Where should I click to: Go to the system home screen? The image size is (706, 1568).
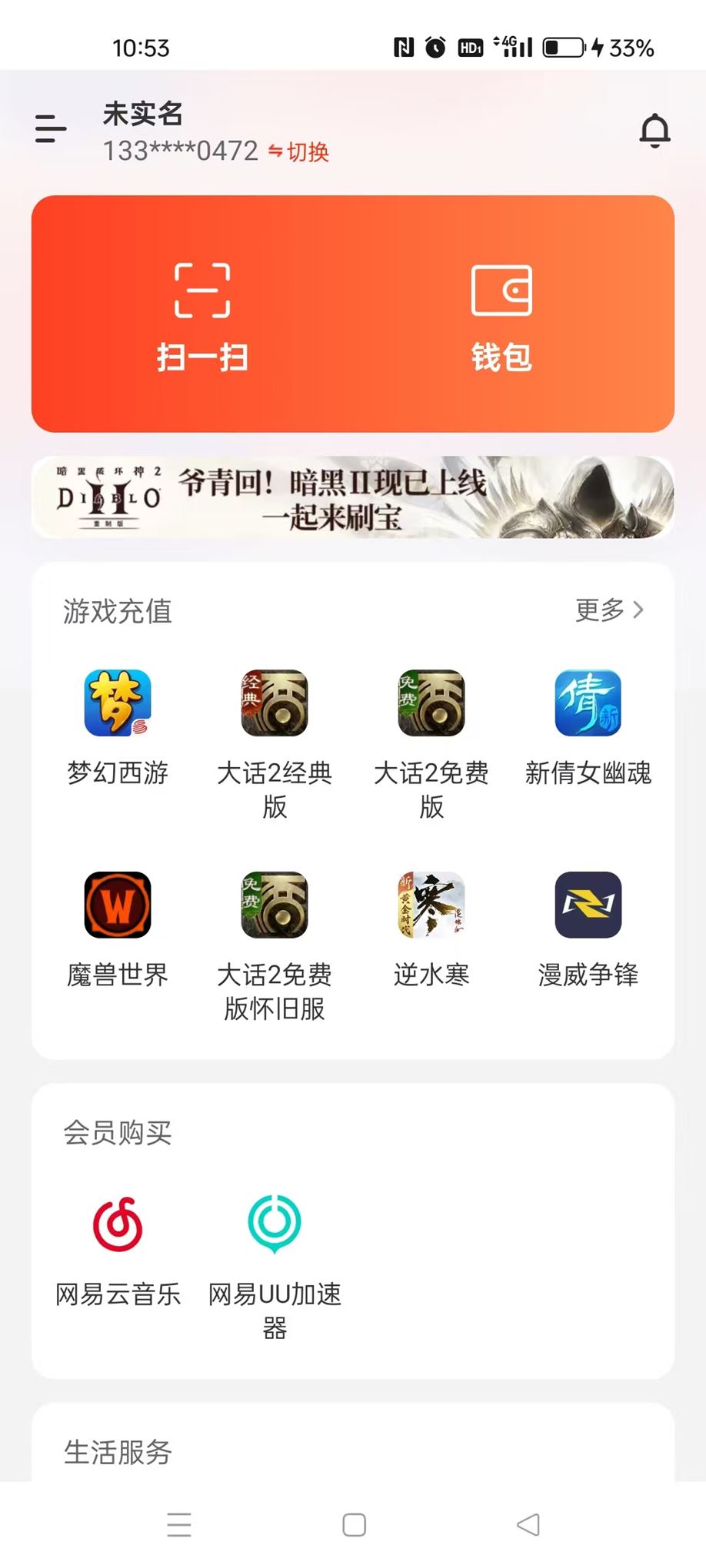coord(354,1525)
